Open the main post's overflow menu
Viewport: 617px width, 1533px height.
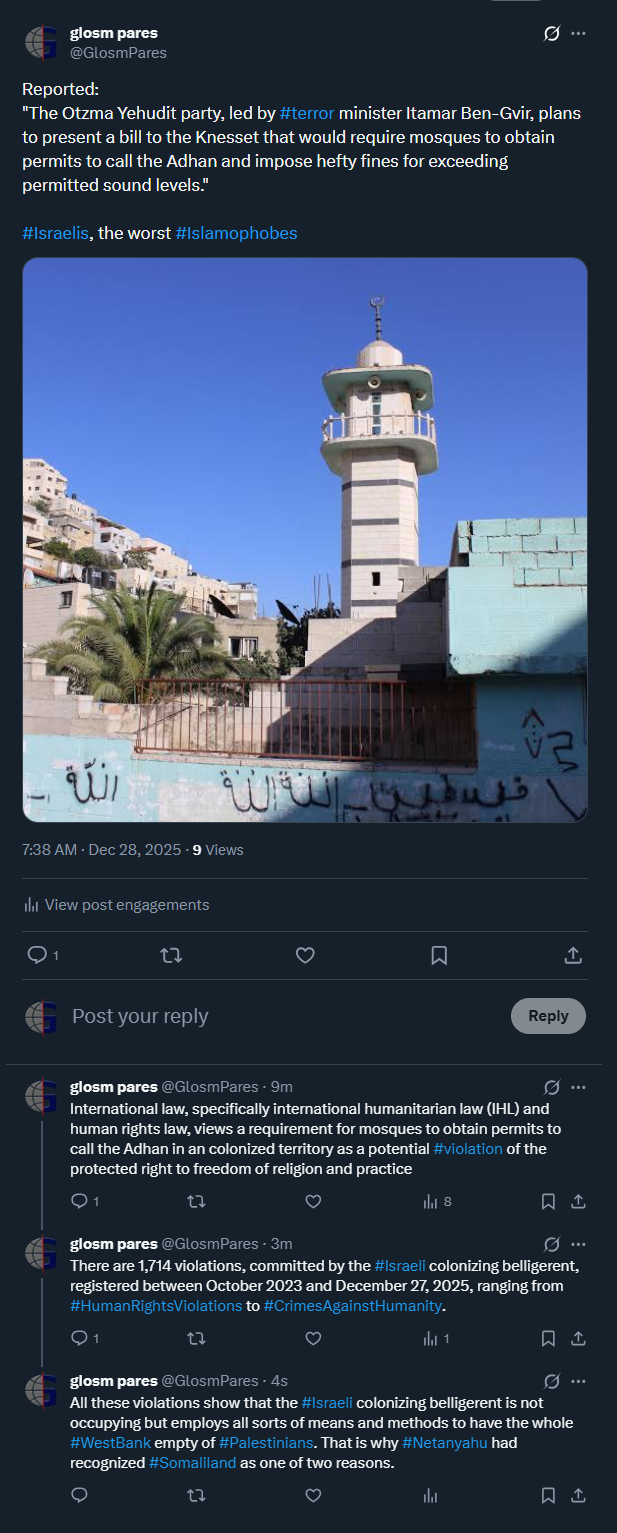click(578, 33)
